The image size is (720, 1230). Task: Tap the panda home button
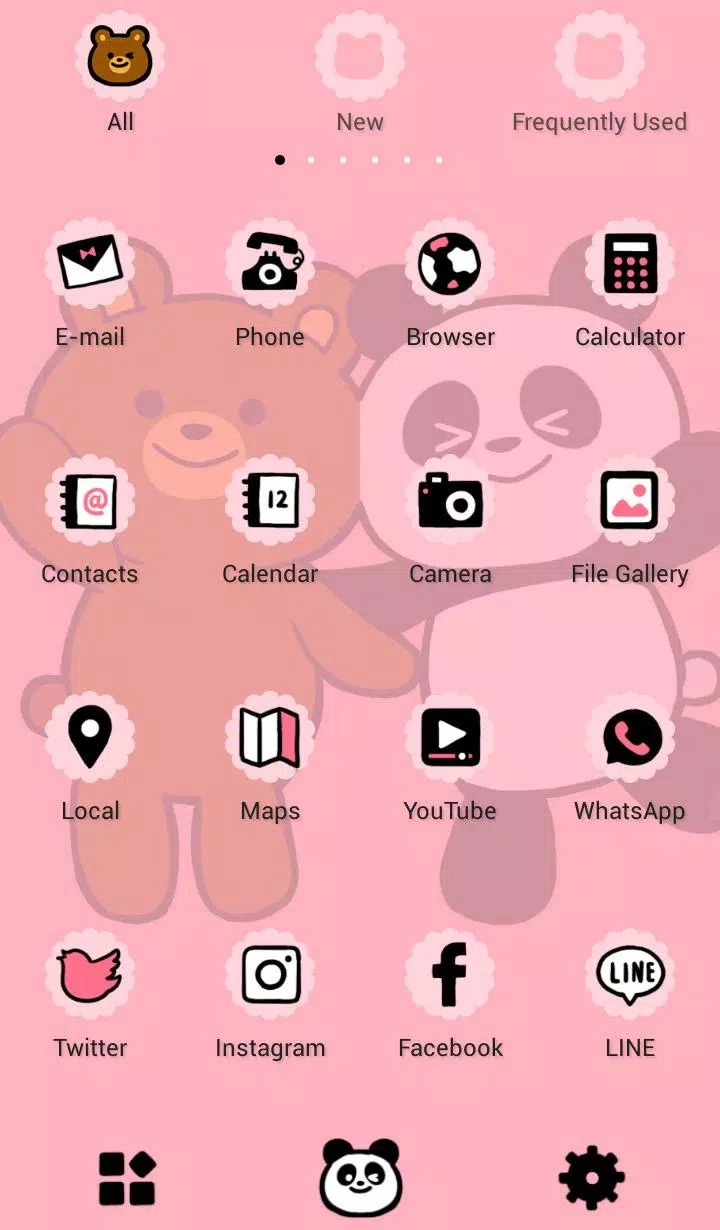coord(360,1177)
